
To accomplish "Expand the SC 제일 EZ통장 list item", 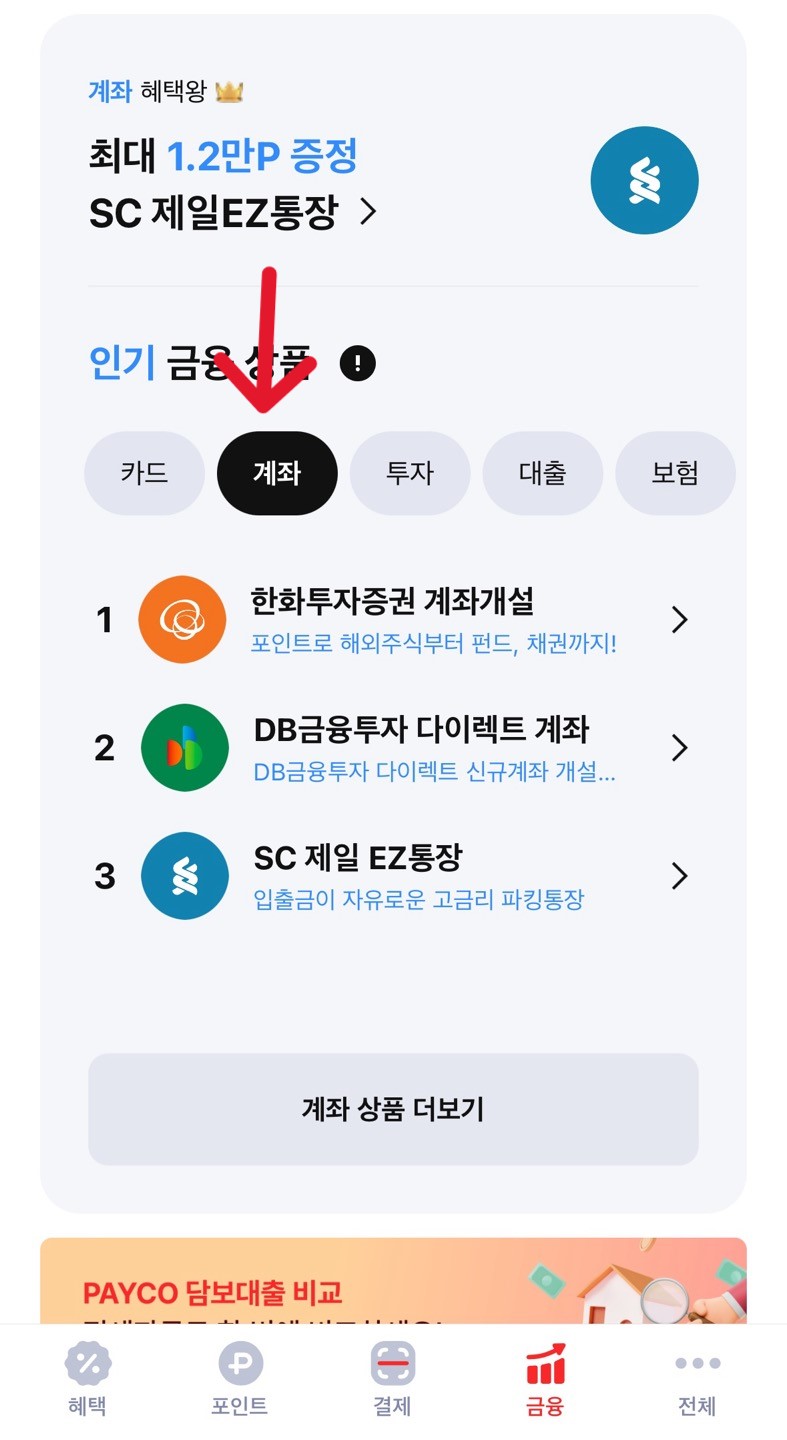I will point(680,876).
